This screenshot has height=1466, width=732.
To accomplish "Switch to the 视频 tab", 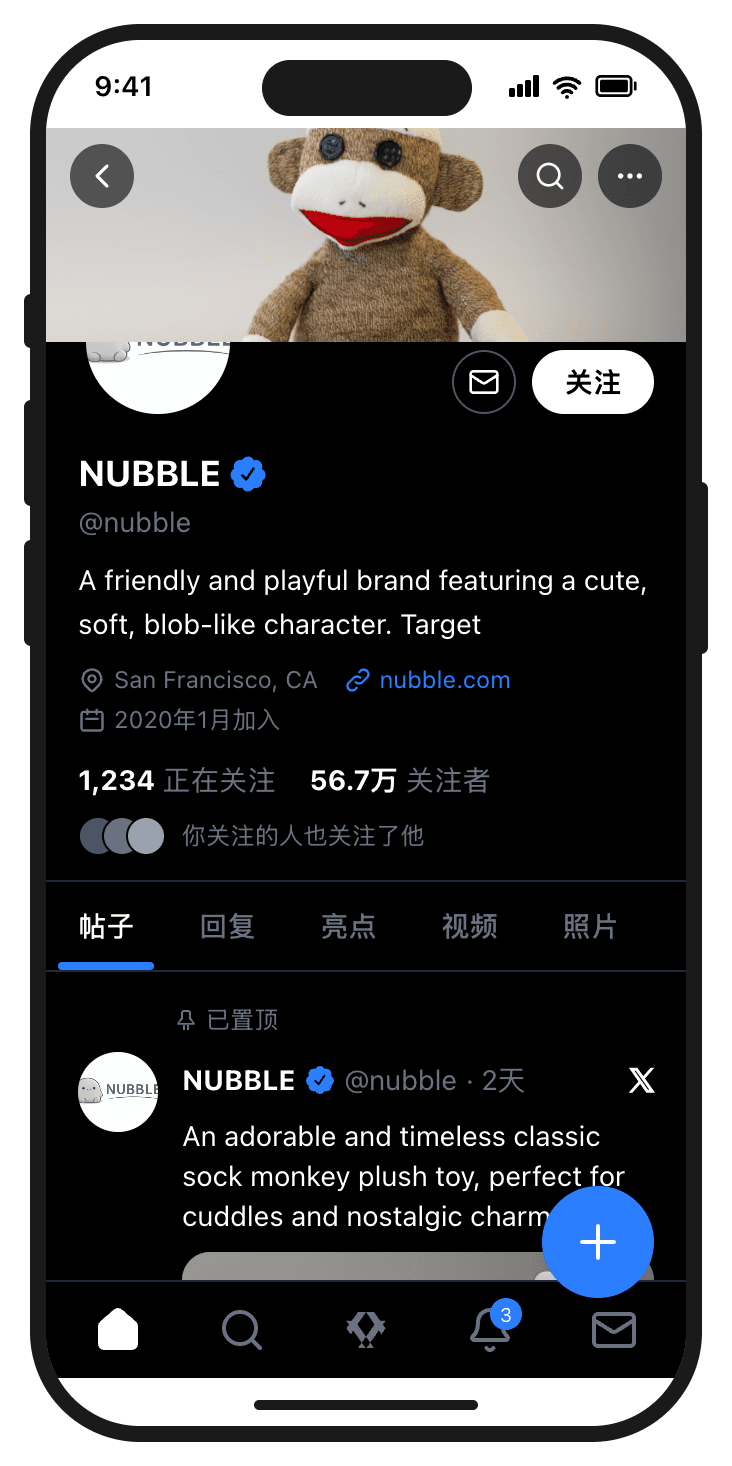I will (469, 927).
